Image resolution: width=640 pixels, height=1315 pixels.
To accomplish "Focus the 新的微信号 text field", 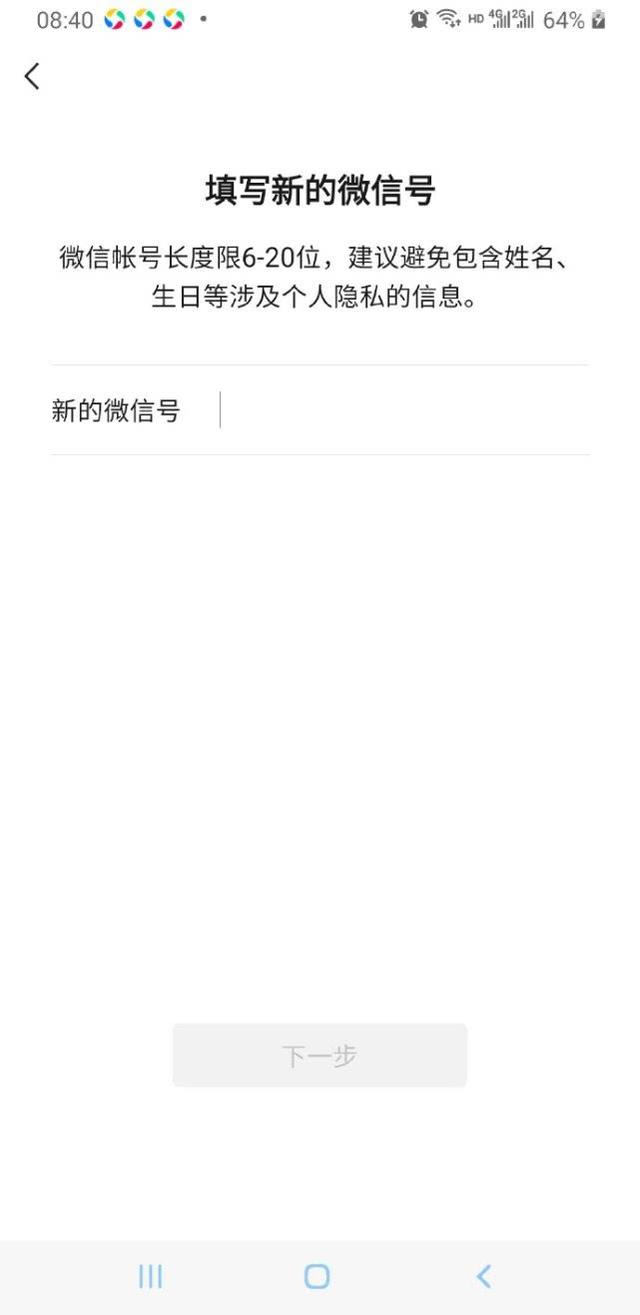I will click(400, 410).
